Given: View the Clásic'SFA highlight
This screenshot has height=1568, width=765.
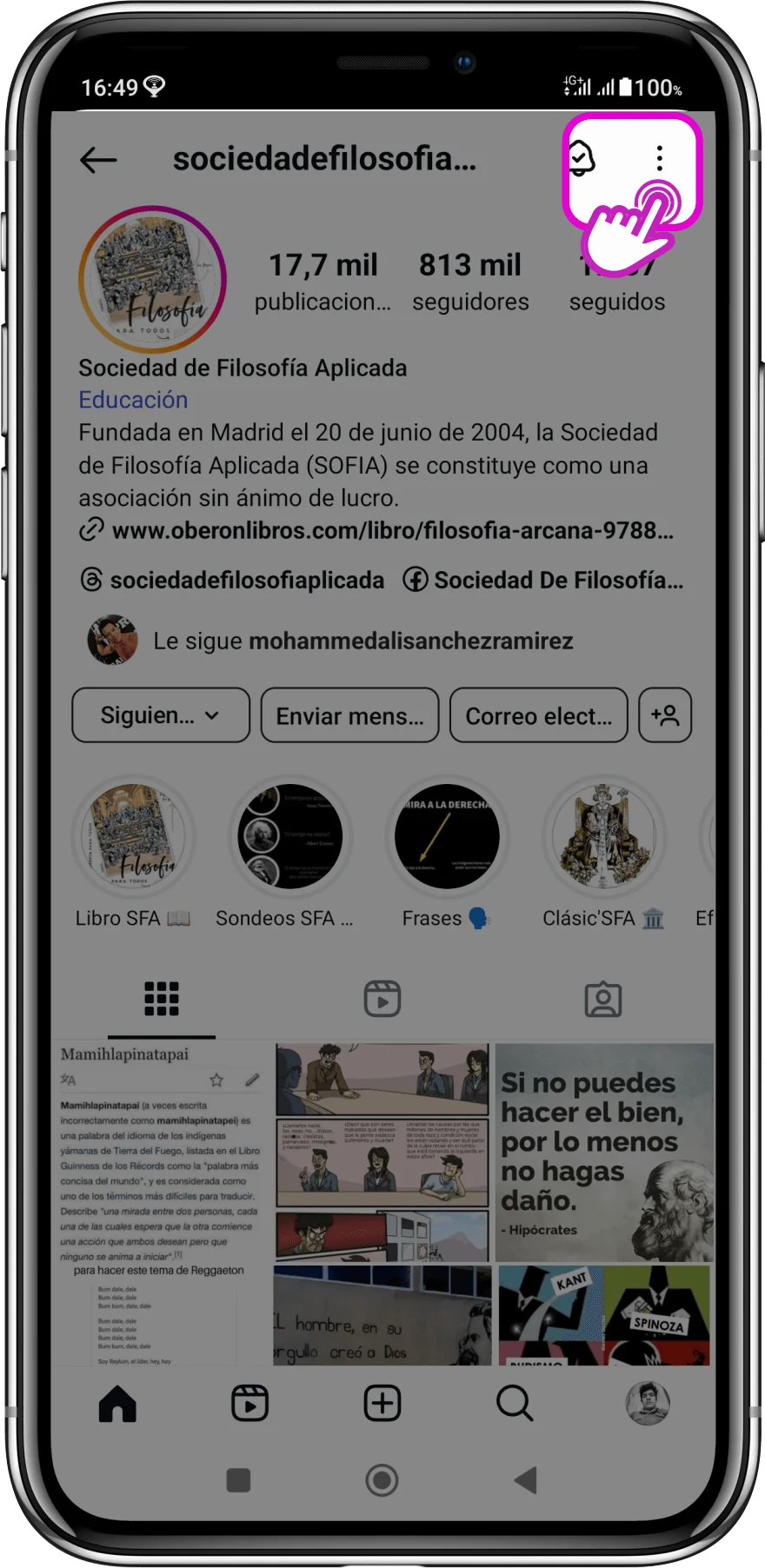Looking at the screenshot, I should [x=603, y=837].
